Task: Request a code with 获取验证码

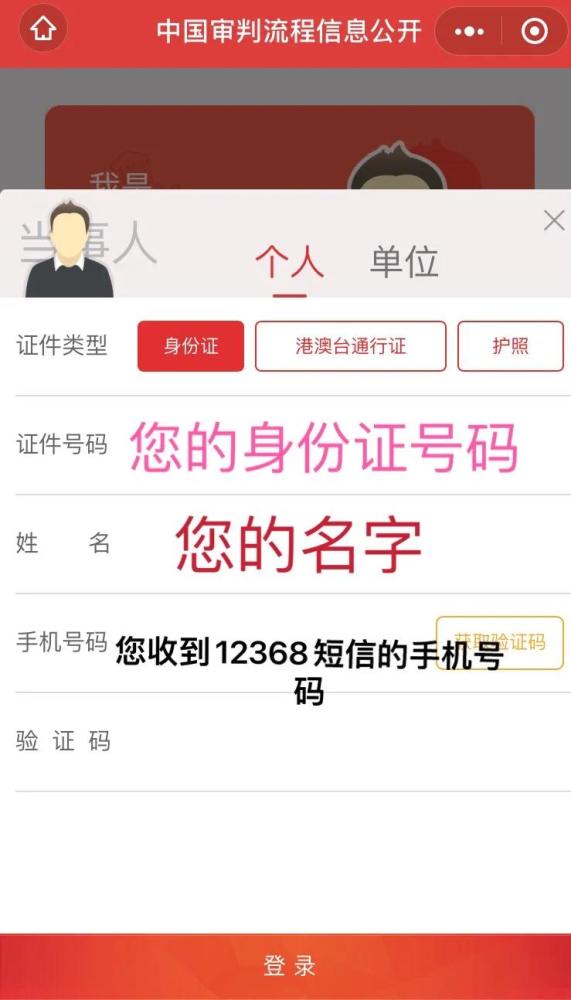Action: (500, 643)
